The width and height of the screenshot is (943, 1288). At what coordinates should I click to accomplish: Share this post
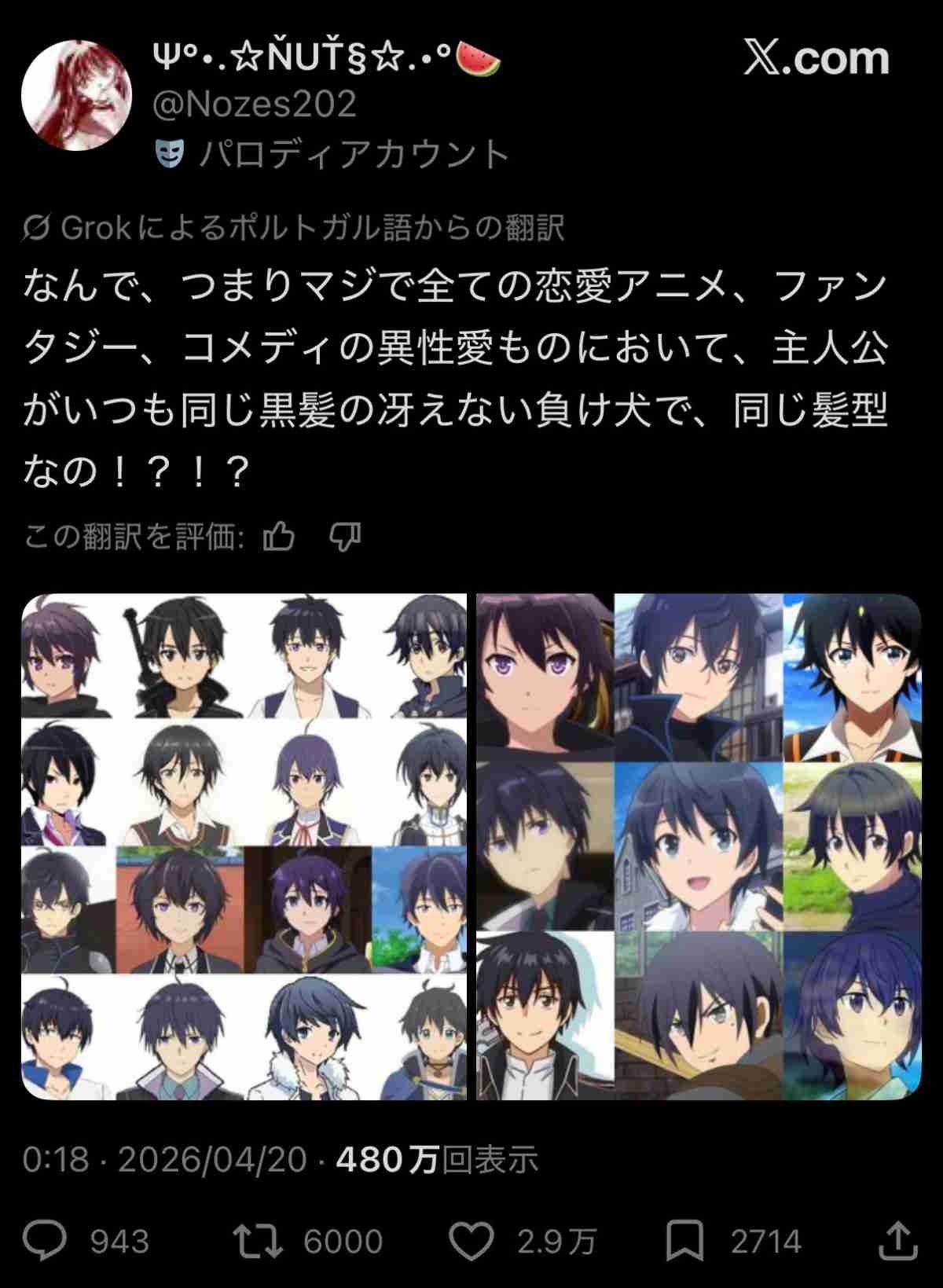tap(897, 1242)
